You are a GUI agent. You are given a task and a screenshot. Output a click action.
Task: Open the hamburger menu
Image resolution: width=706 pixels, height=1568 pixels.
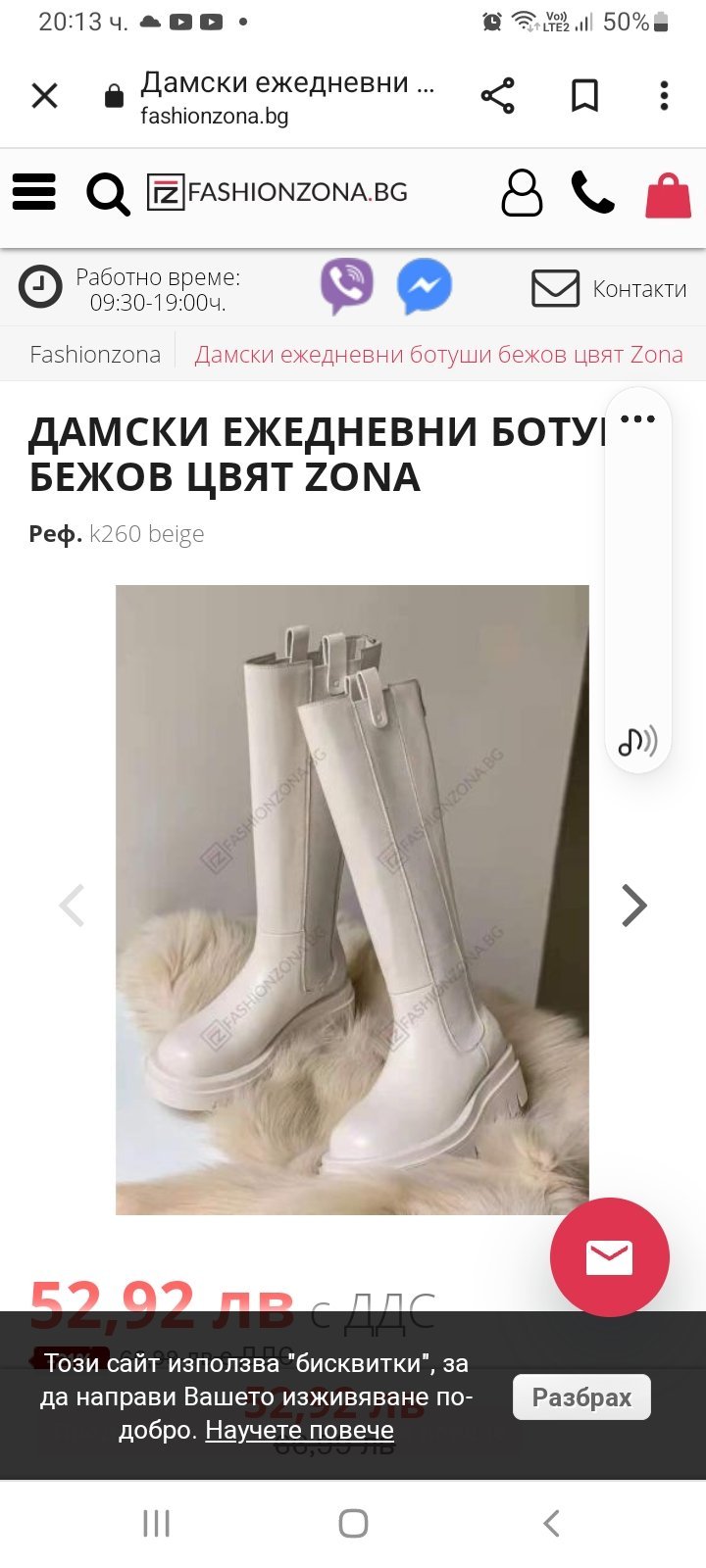[34, 192]
